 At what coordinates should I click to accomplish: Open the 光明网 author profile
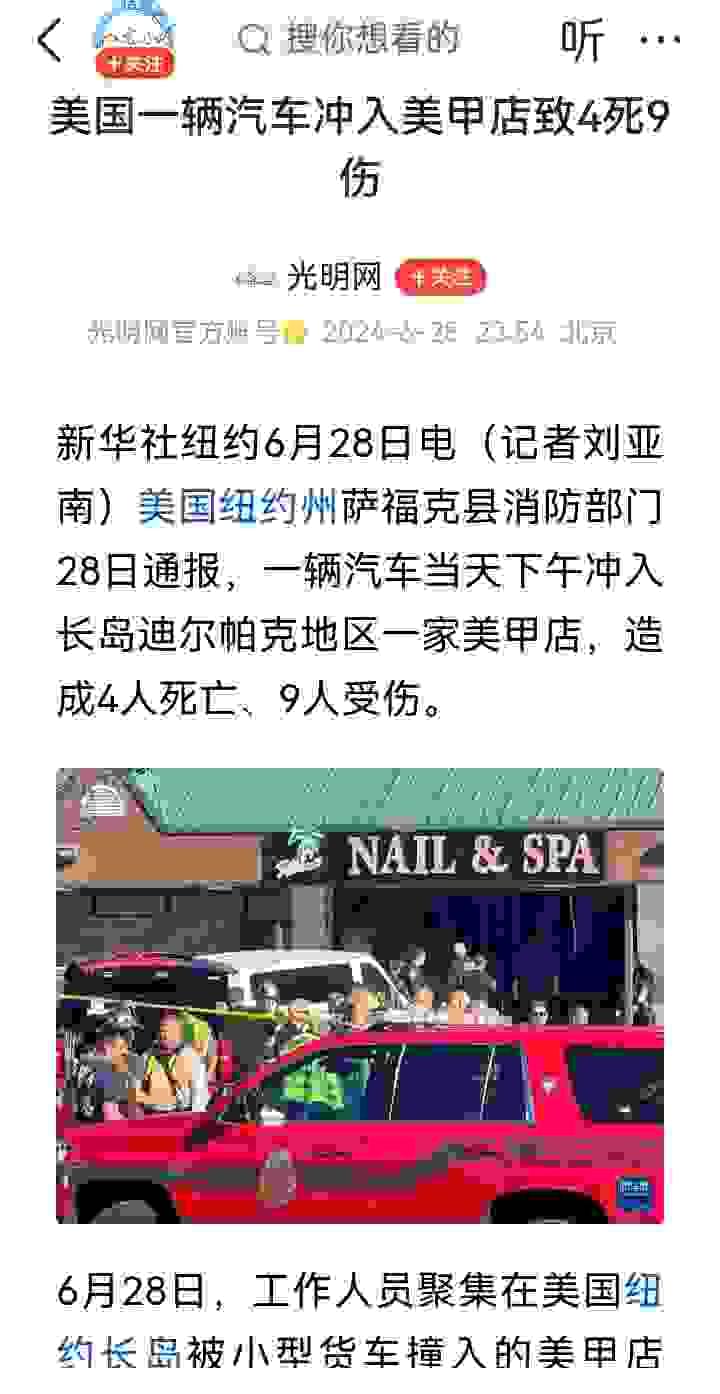coord(334,277)
